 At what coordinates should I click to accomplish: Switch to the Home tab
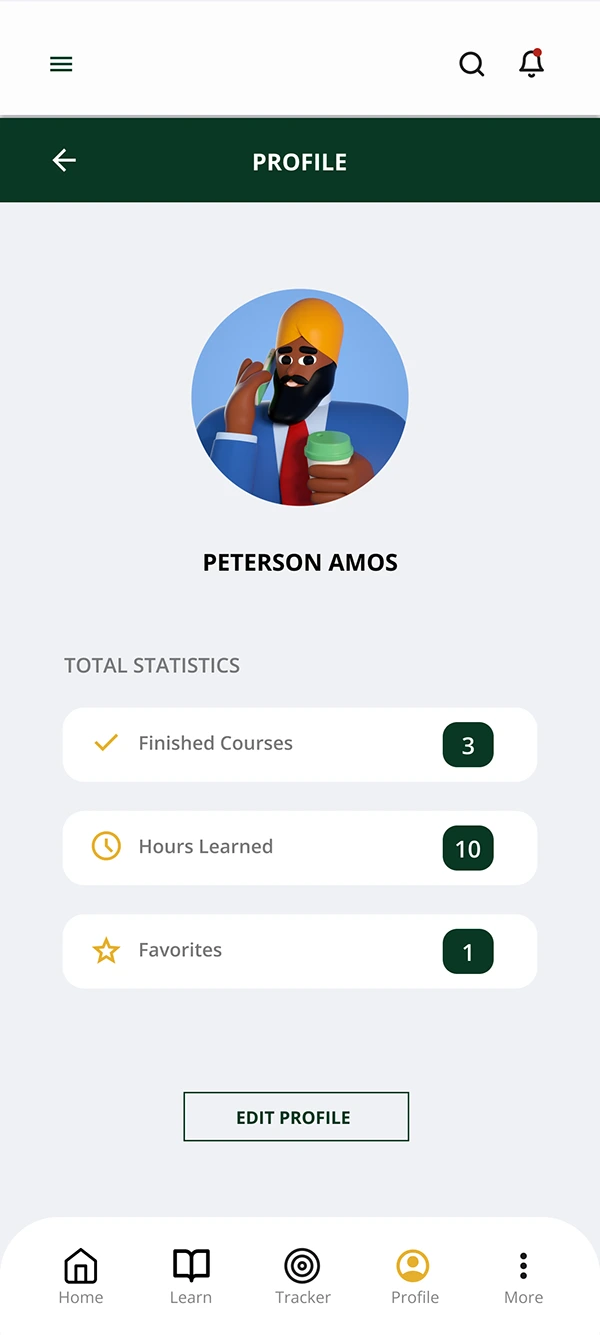(81, 1277)
